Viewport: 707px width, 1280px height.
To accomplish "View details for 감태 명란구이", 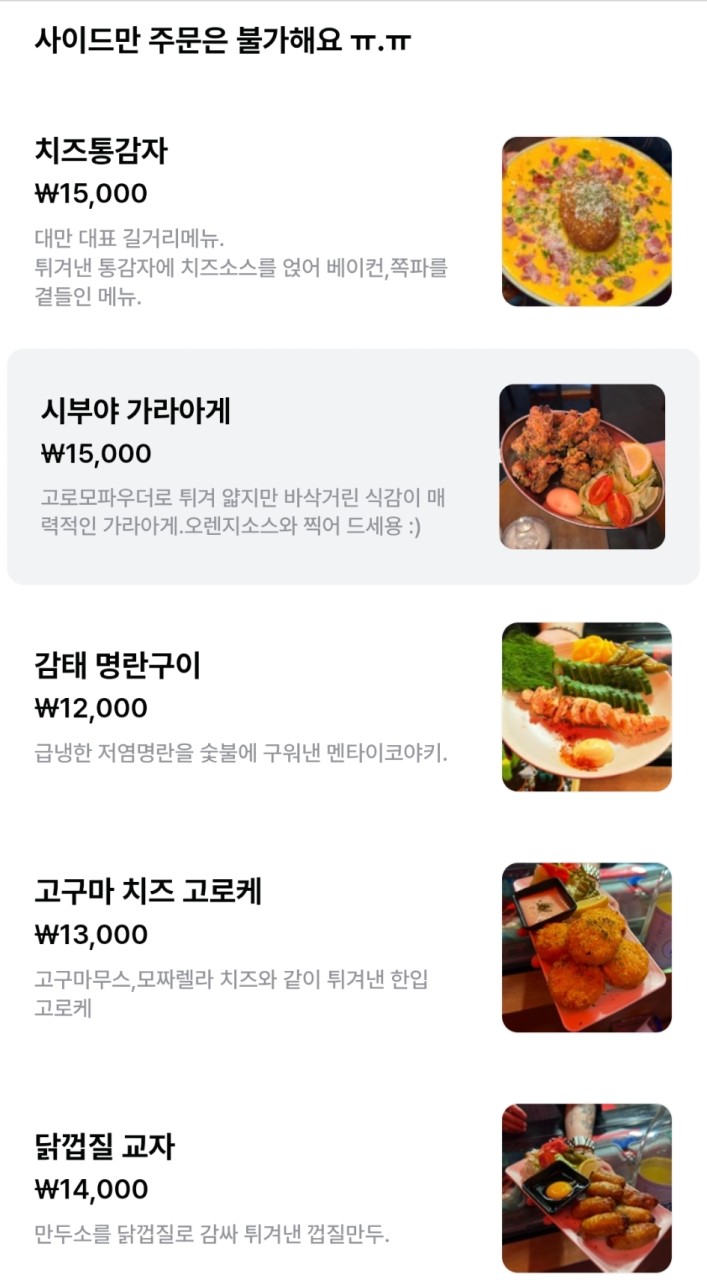I will [117, 665].
